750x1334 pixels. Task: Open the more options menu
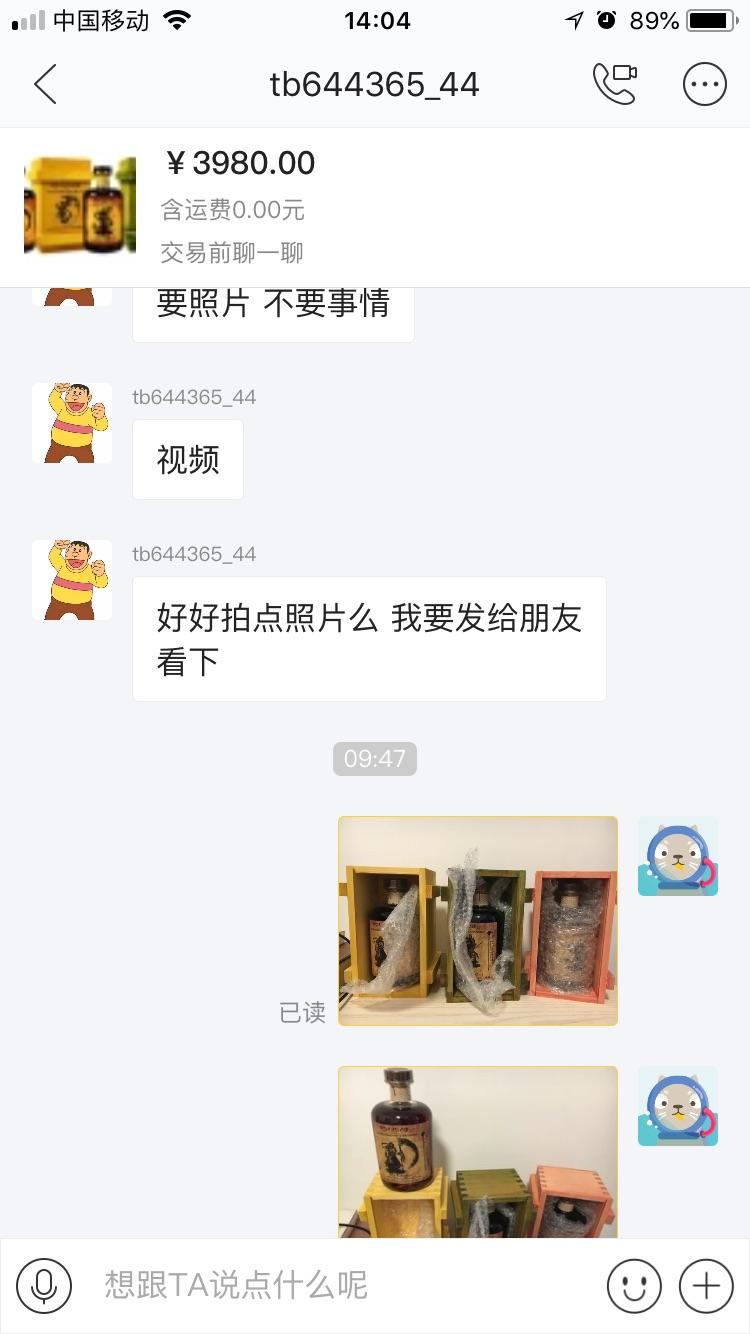point(704,84)
